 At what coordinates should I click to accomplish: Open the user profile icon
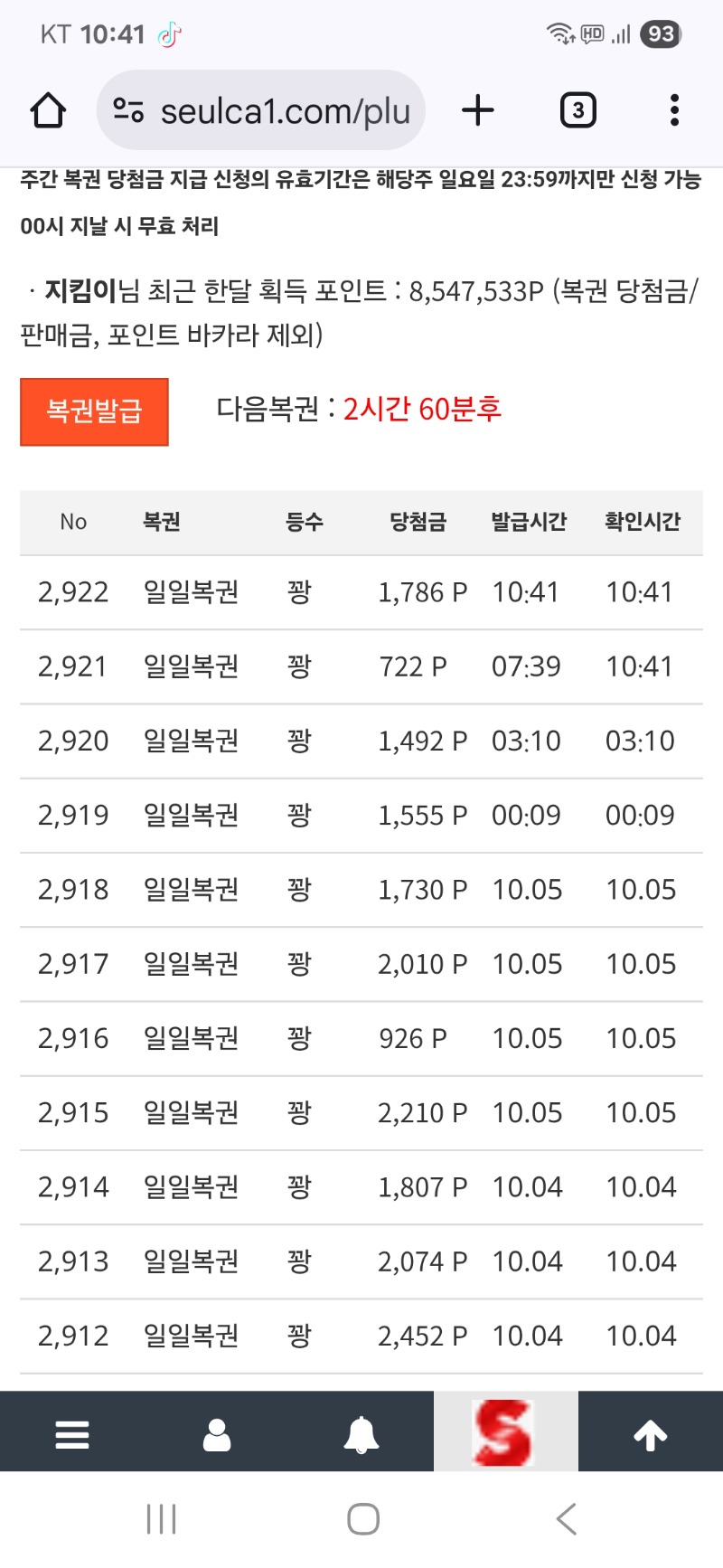(x=217, y=1434)
